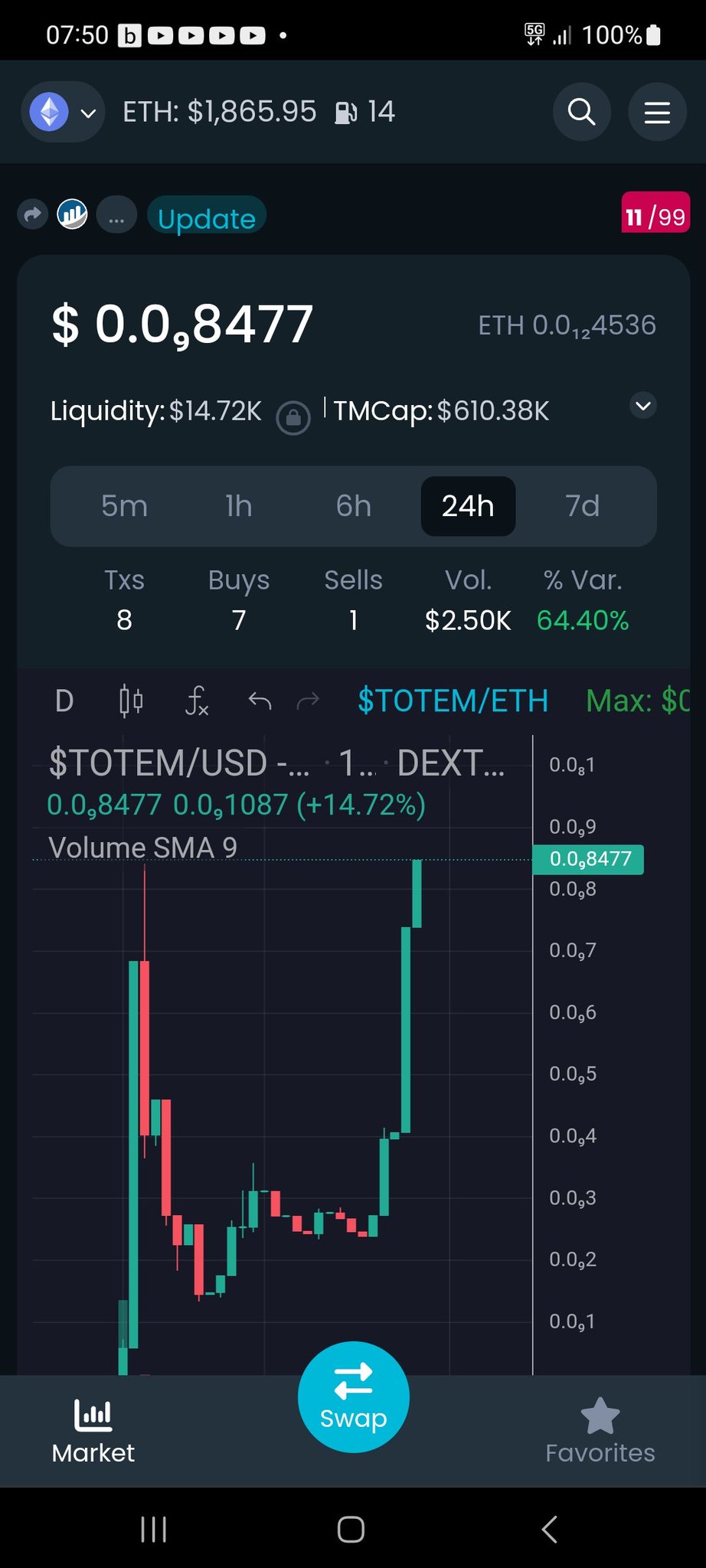Toggle the $TOTEM/ETH chart pair
This screenshot has width=706, height=1568.
coord(453,701)
